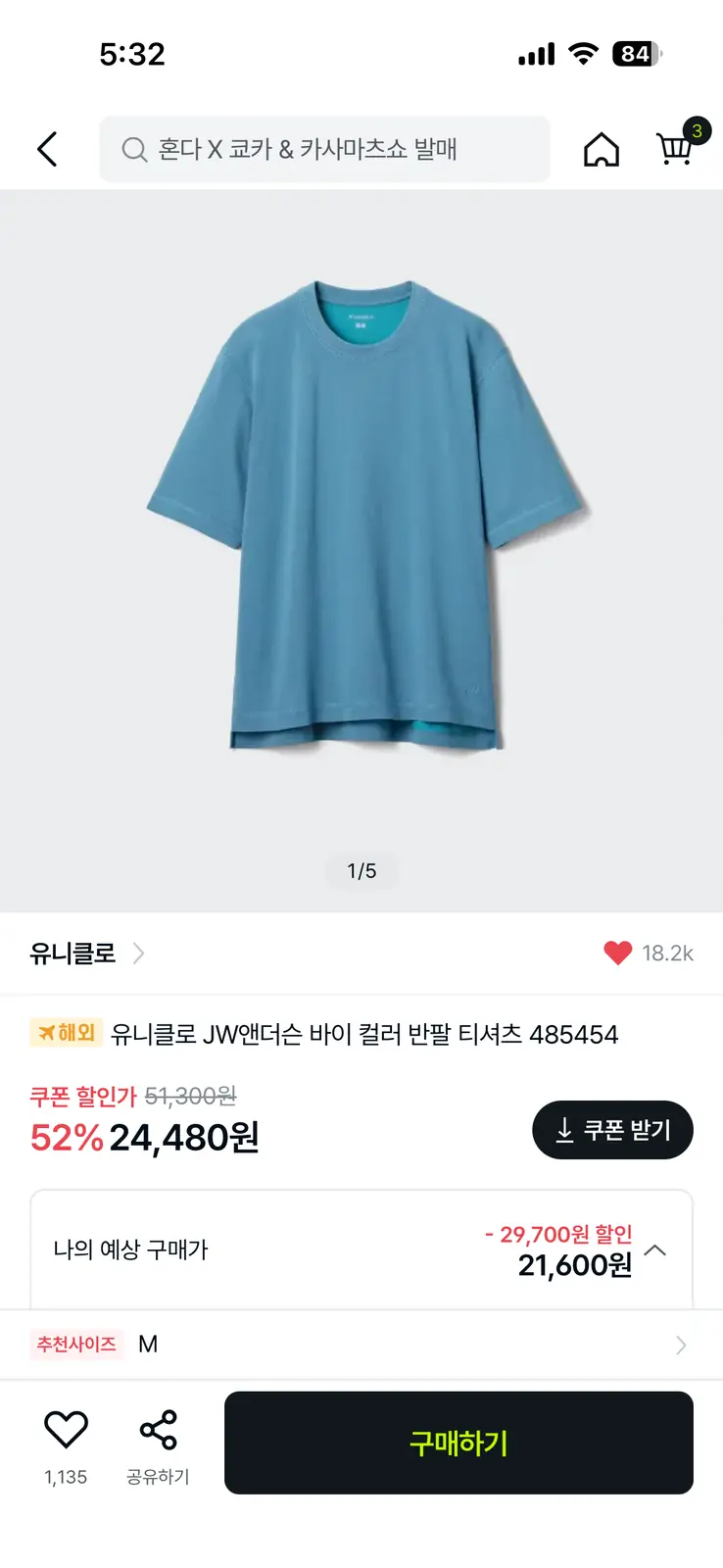Go back using the arrow icon
723x1568 pixels.
(47, 149)
